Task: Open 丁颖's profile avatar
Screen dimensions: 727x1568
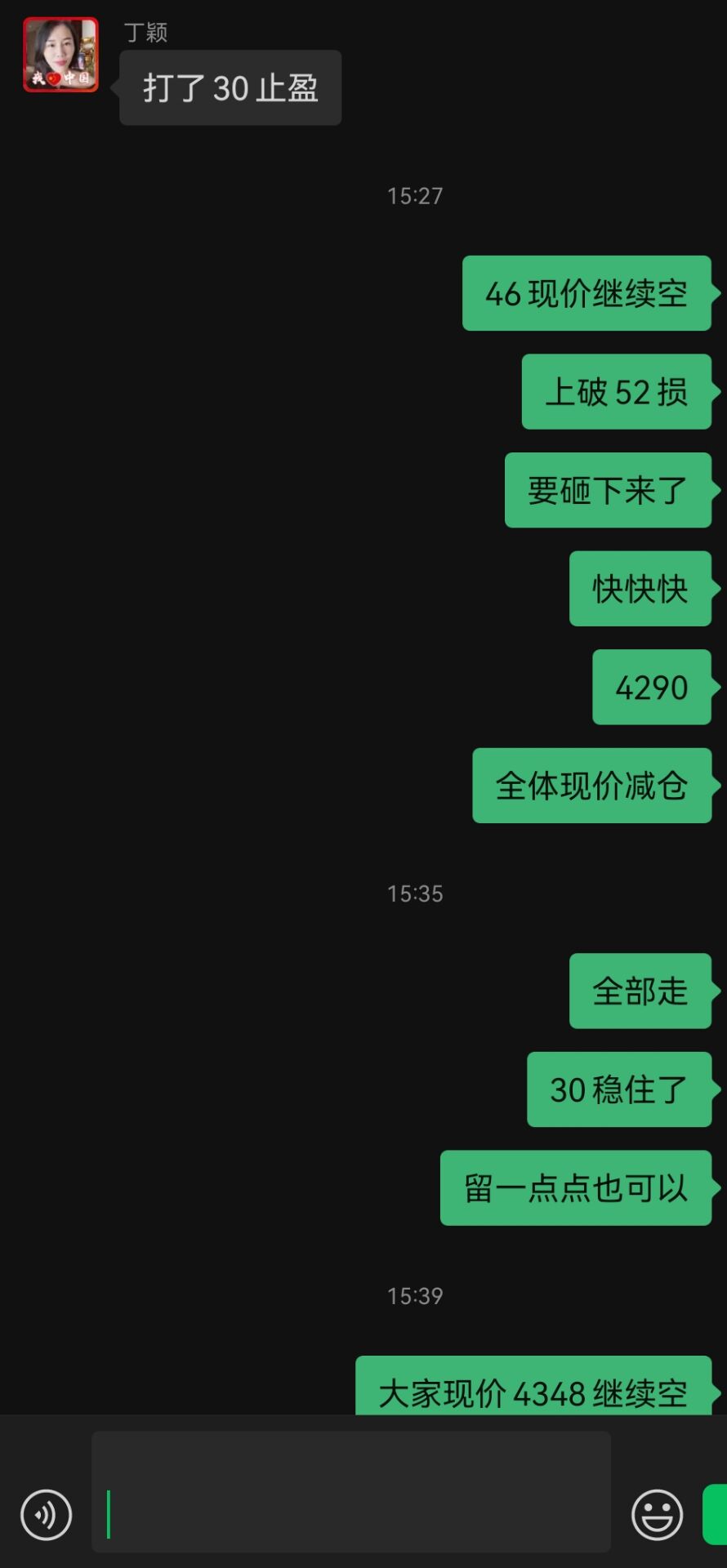Action: [x=60, y=55]
